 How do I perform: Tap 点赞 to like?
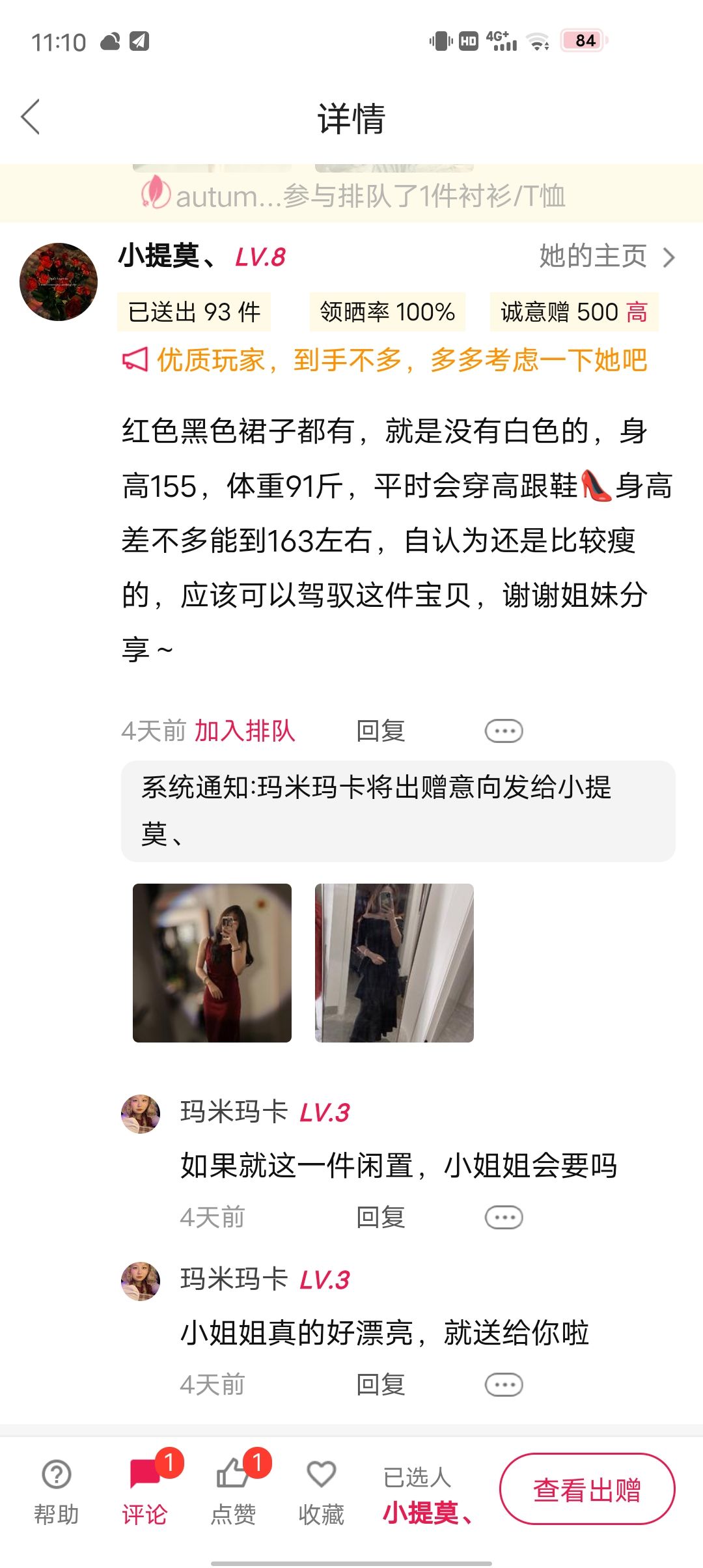tap(234, 1491)
